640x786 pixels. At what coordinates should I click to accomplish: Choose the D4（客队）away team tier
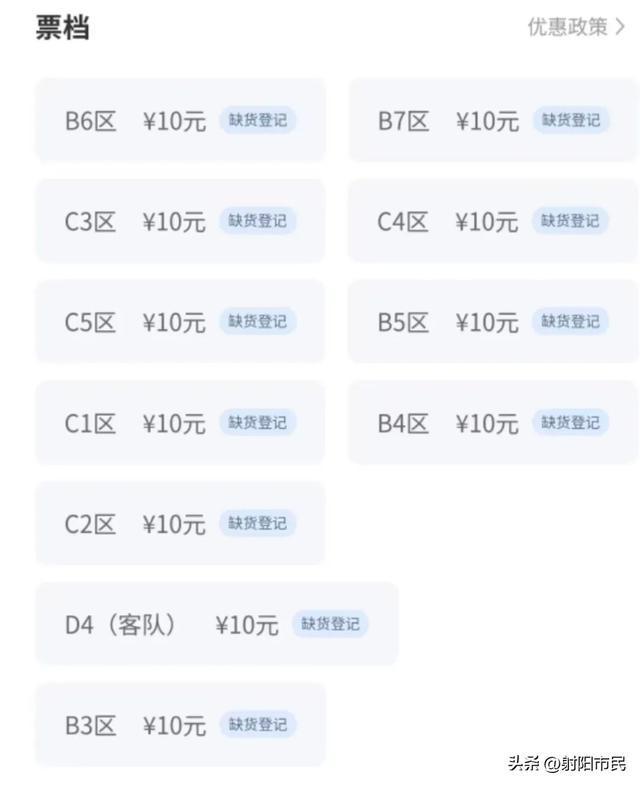216,624
